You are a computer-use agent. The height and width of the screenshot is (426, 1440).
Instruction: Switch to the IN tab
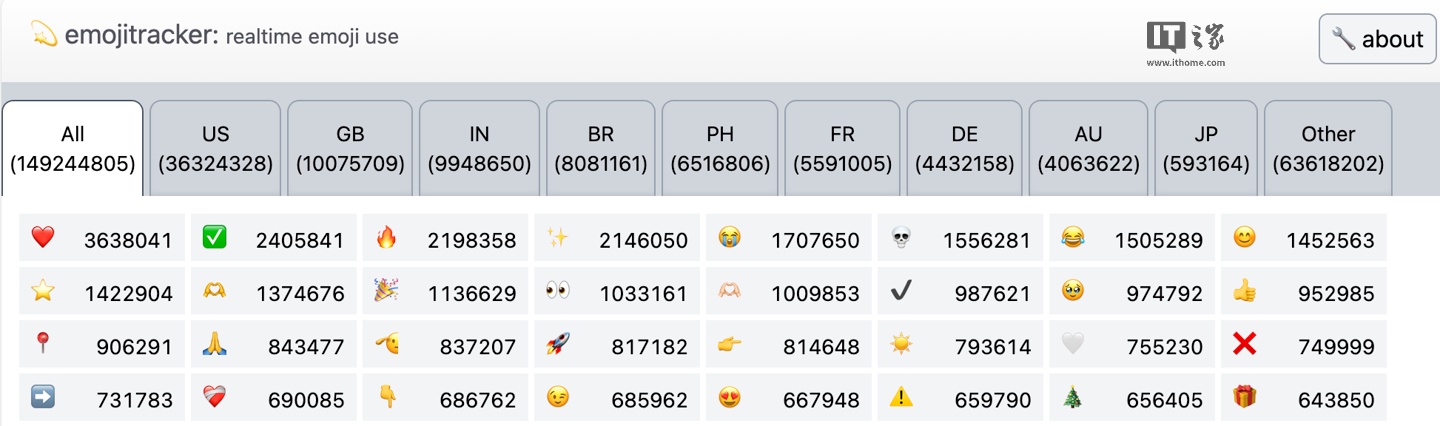pyautogui.click(x=479, y=148)
